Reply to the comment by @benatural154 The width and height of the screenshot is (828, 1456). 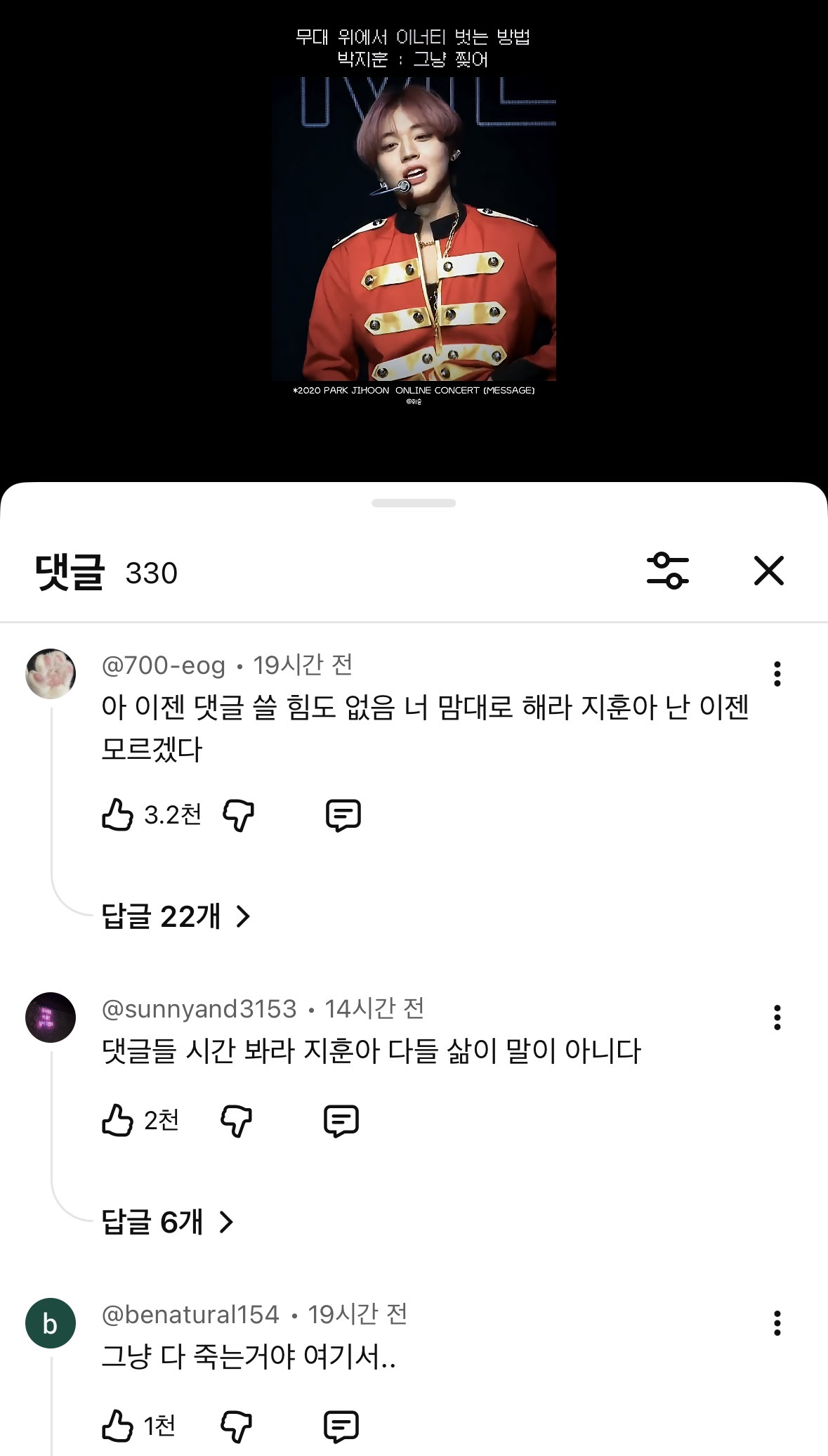tap(341, 1426)
